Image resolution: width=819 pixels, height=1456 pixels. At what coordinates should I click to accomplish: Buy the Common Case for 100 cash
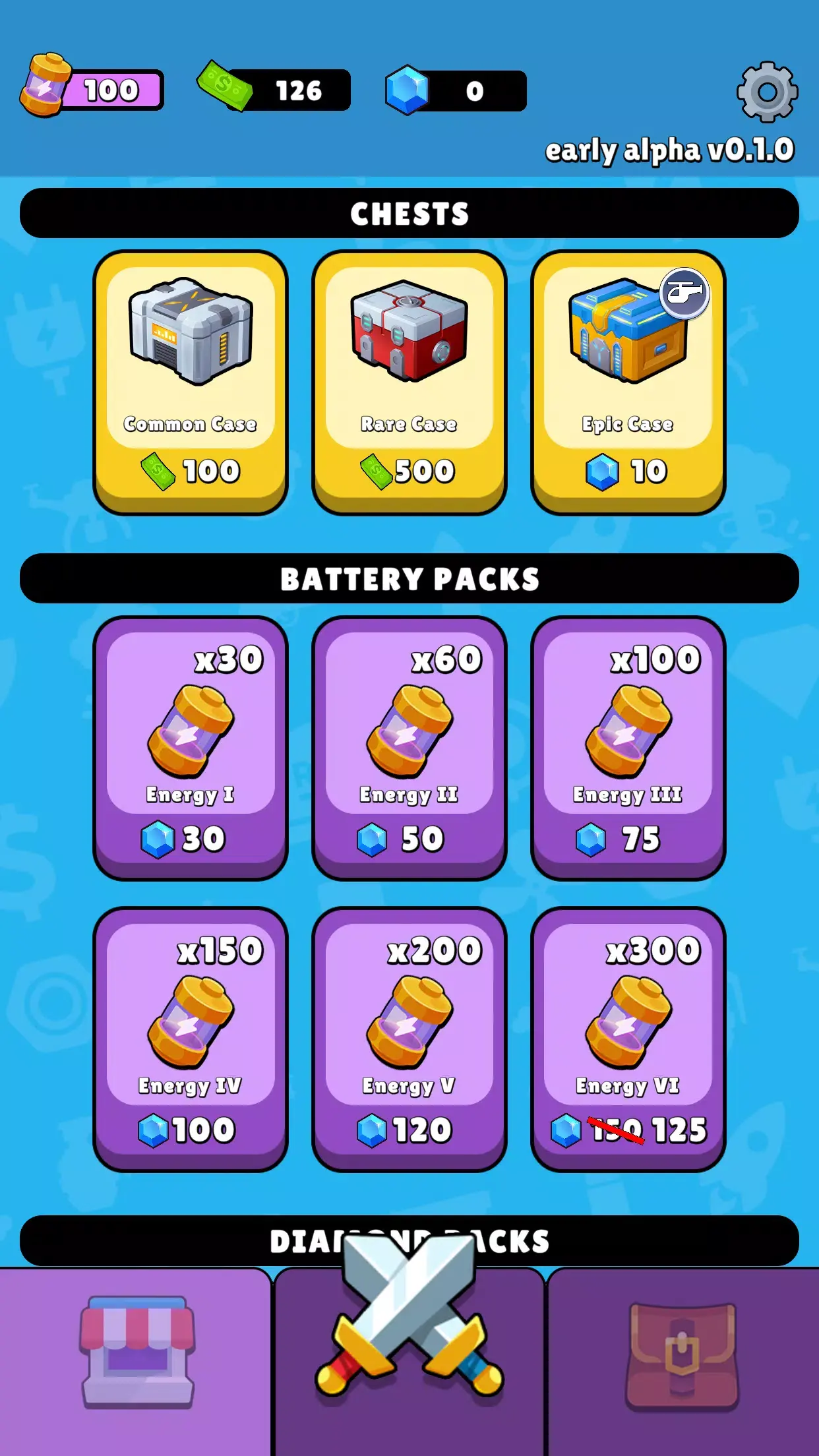click(191, 382)
